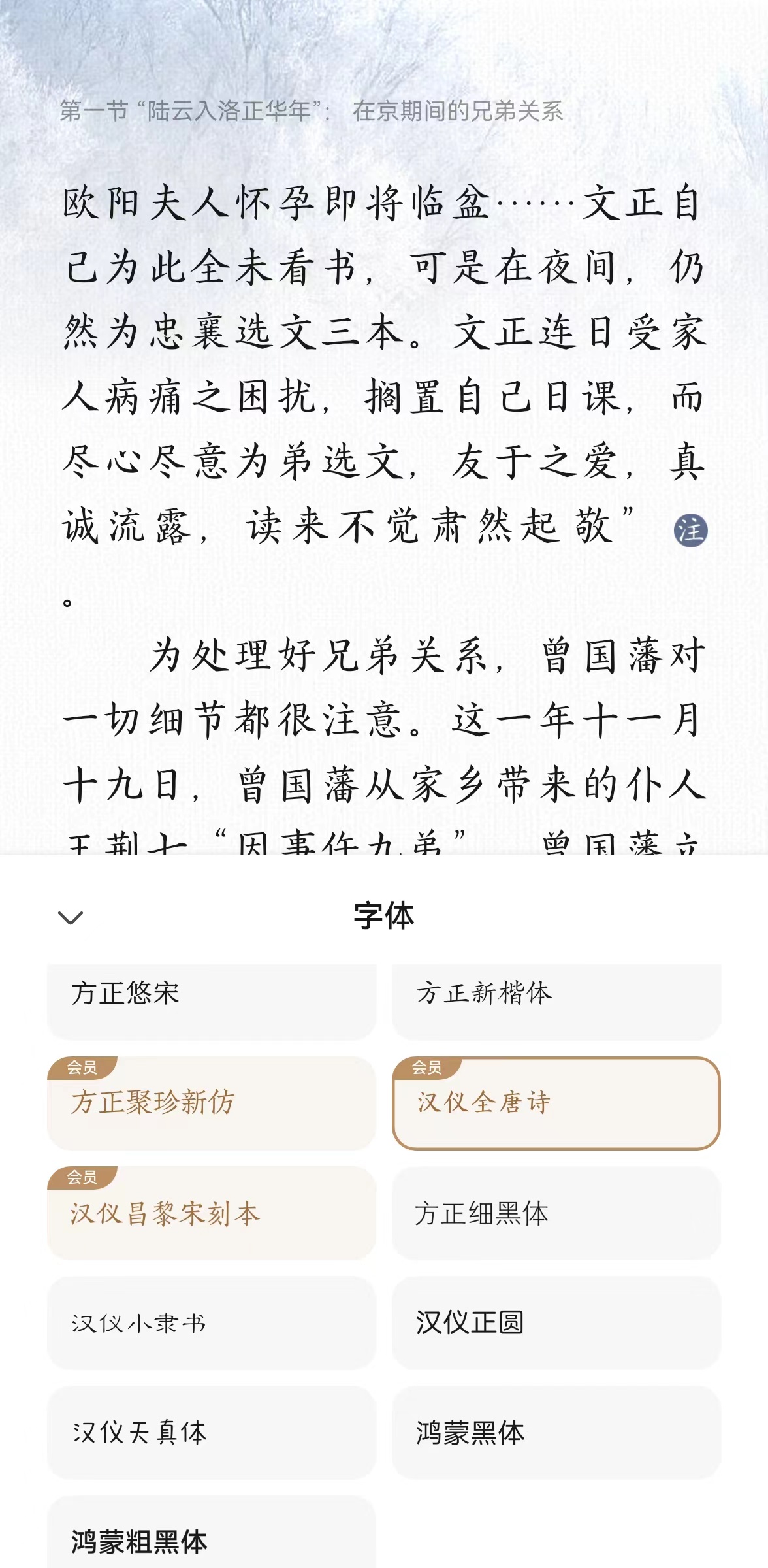Choose the 方正新楷体 font
This screenshot has width=768, height=1568.
click(556, 1002)
